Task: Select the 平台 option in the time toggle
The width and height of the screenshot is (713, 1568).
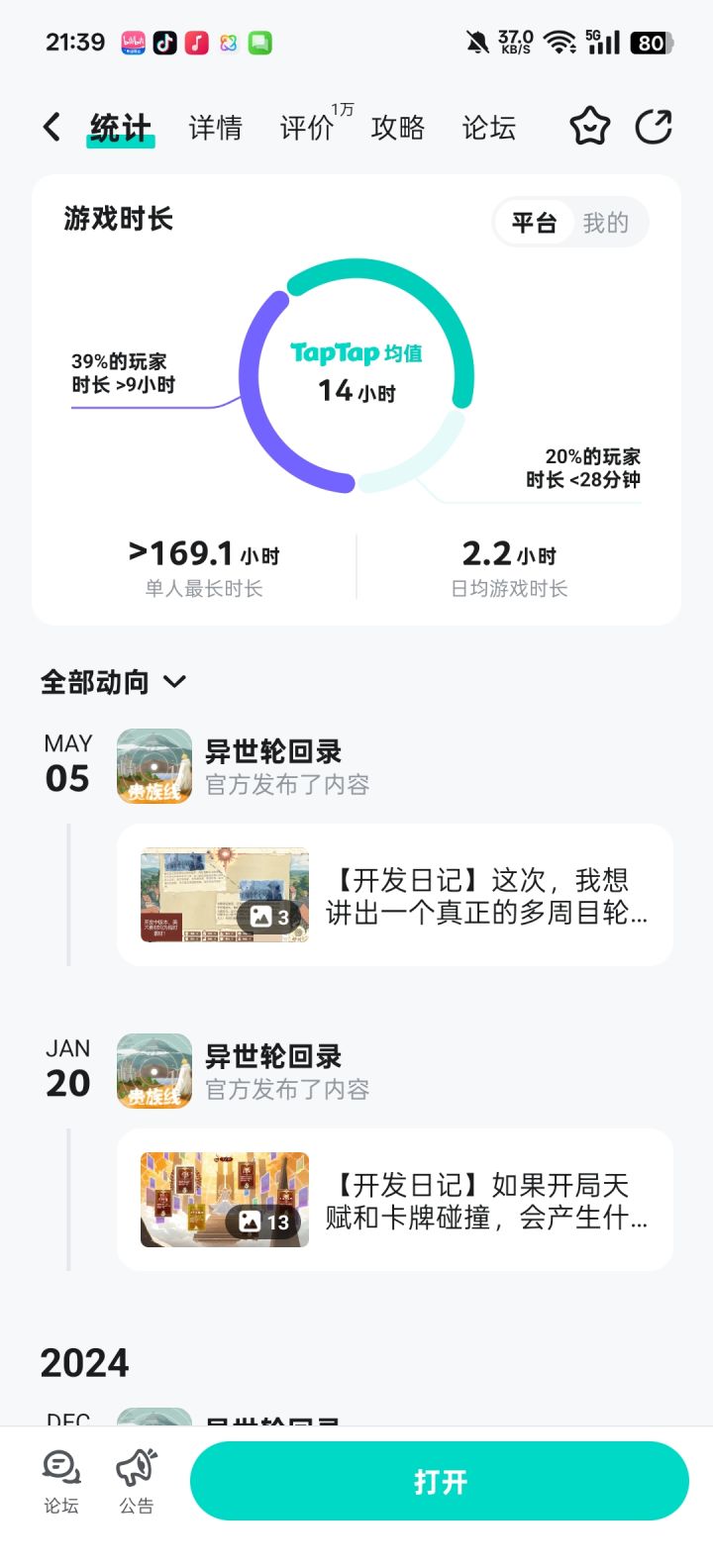Action: (x=534, y=223)
